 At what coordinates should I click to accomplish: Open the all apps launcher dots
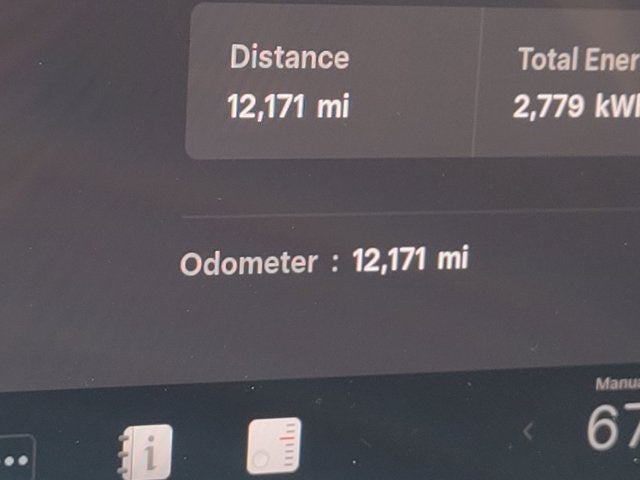coord(14,458)
